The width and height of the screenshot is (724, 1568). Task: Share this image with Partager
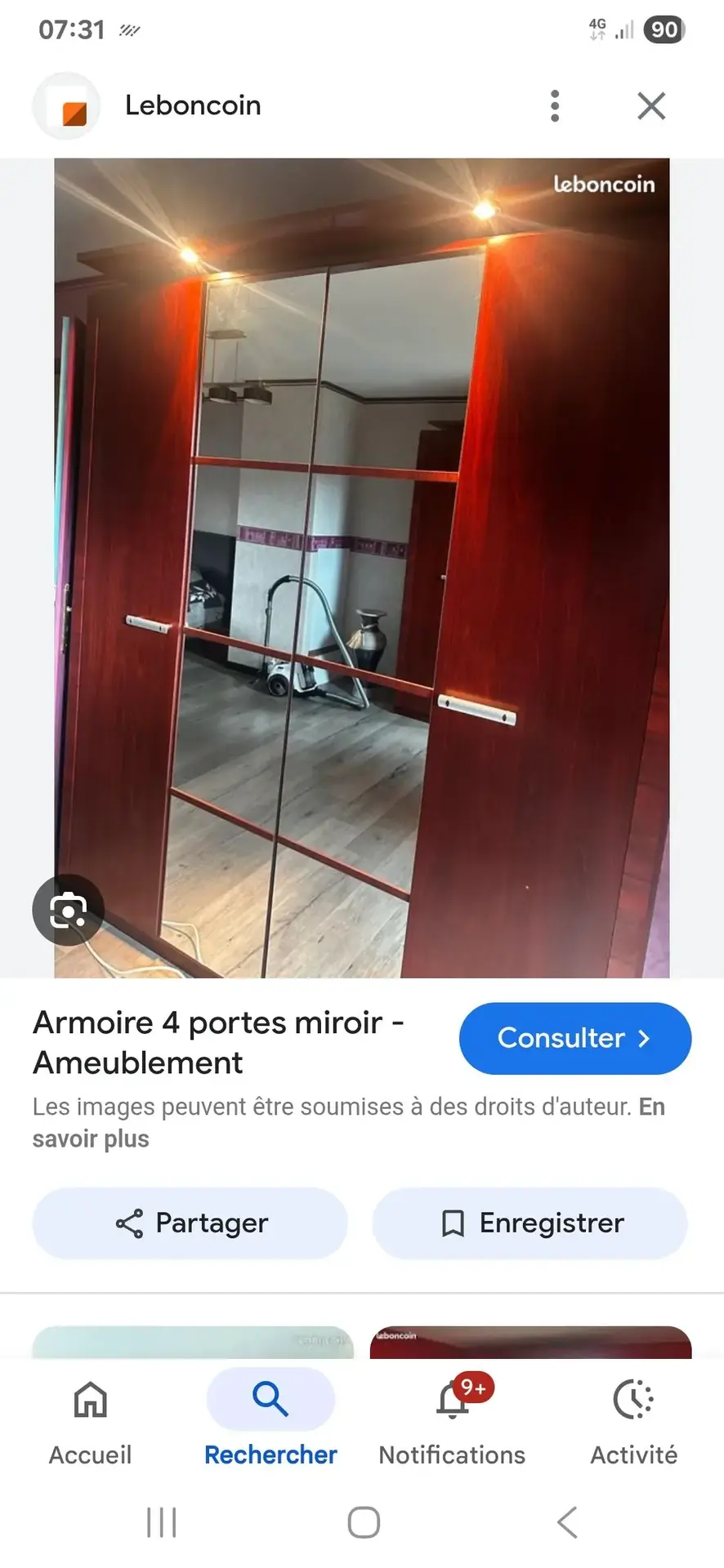coord(190,1223)
